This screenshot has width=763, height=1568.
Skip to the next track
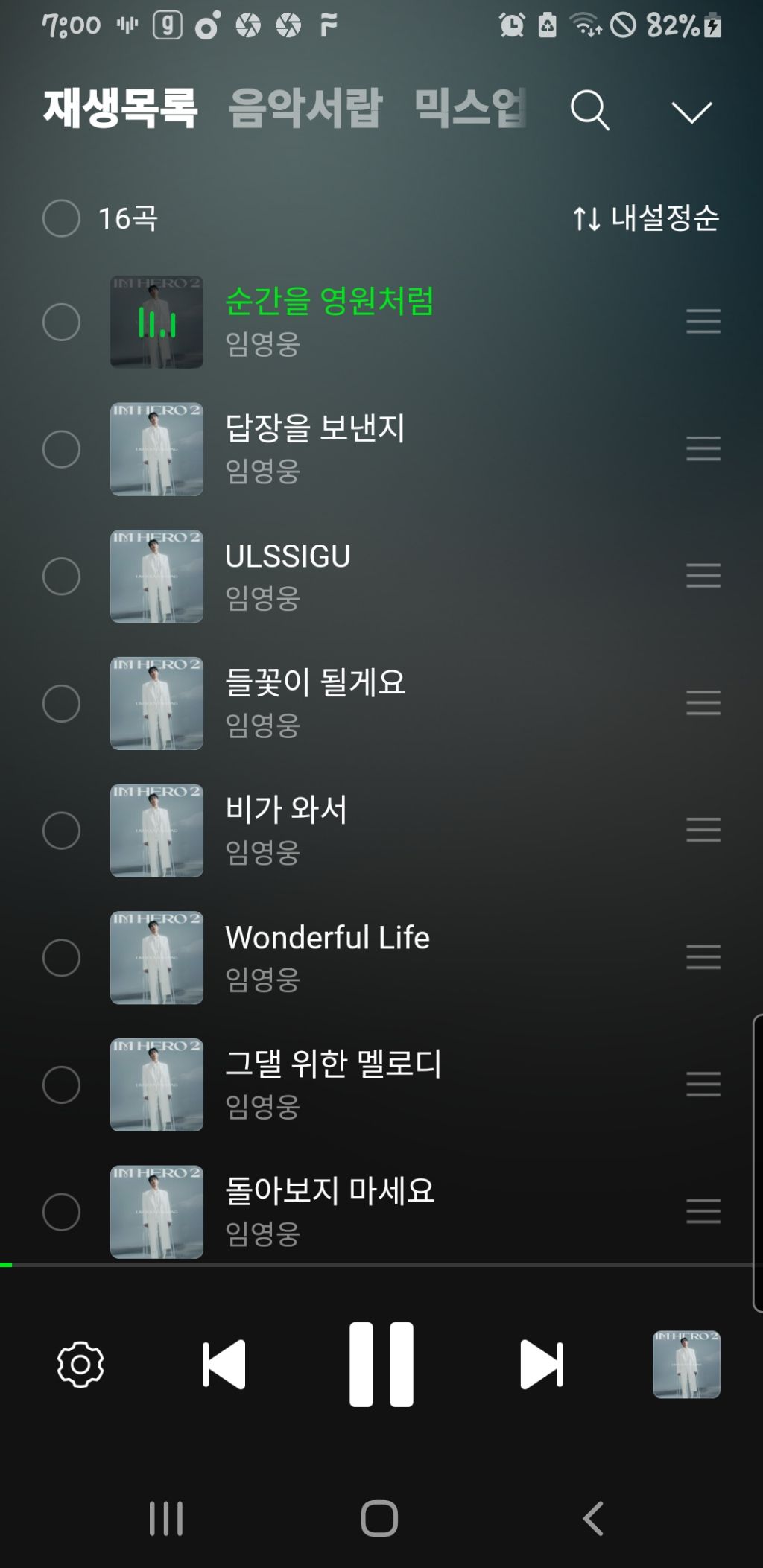tap(541, 1365)
